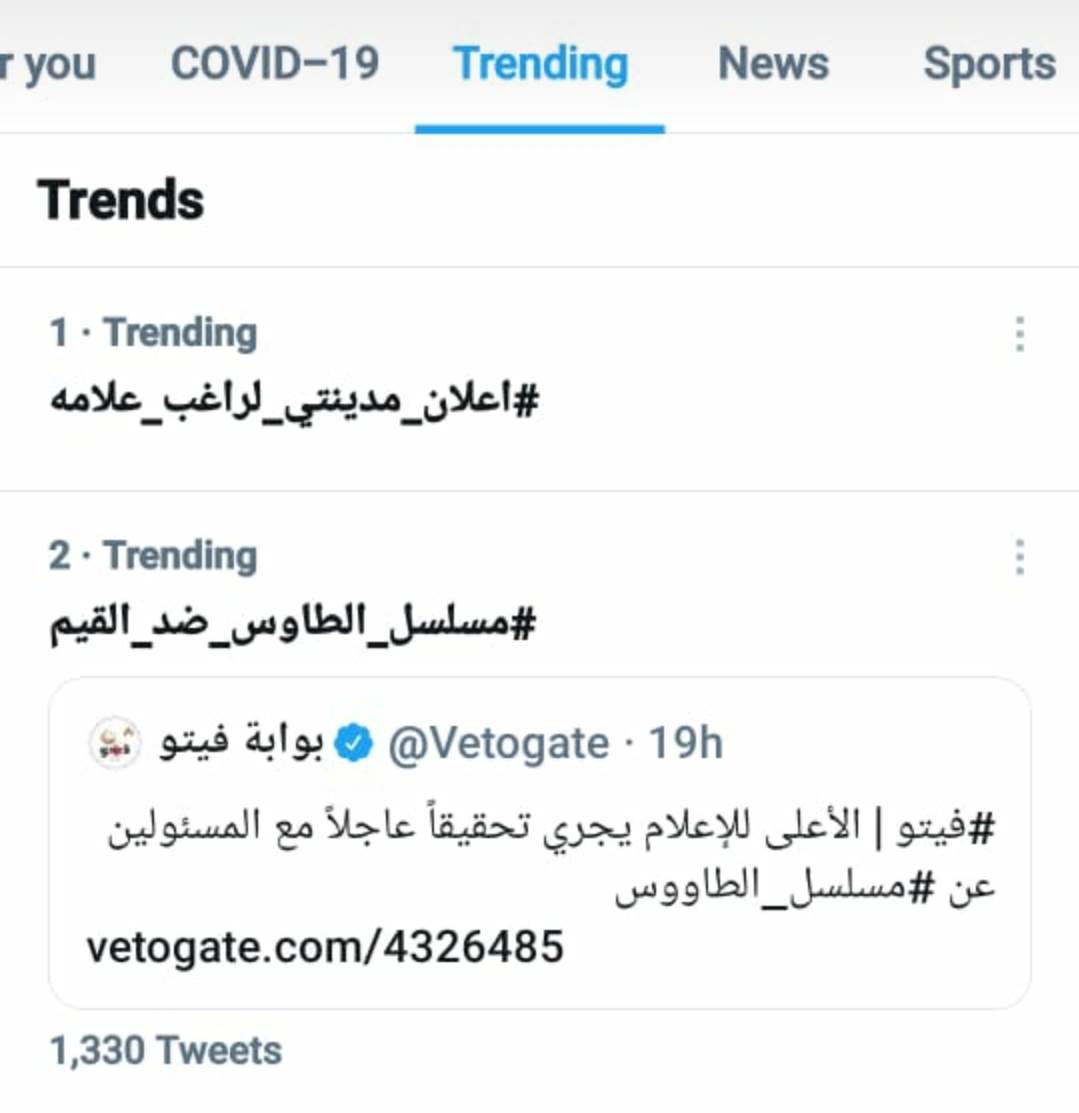
Task: Open the overflow menu for trend 1
Action: point(1019,334)
